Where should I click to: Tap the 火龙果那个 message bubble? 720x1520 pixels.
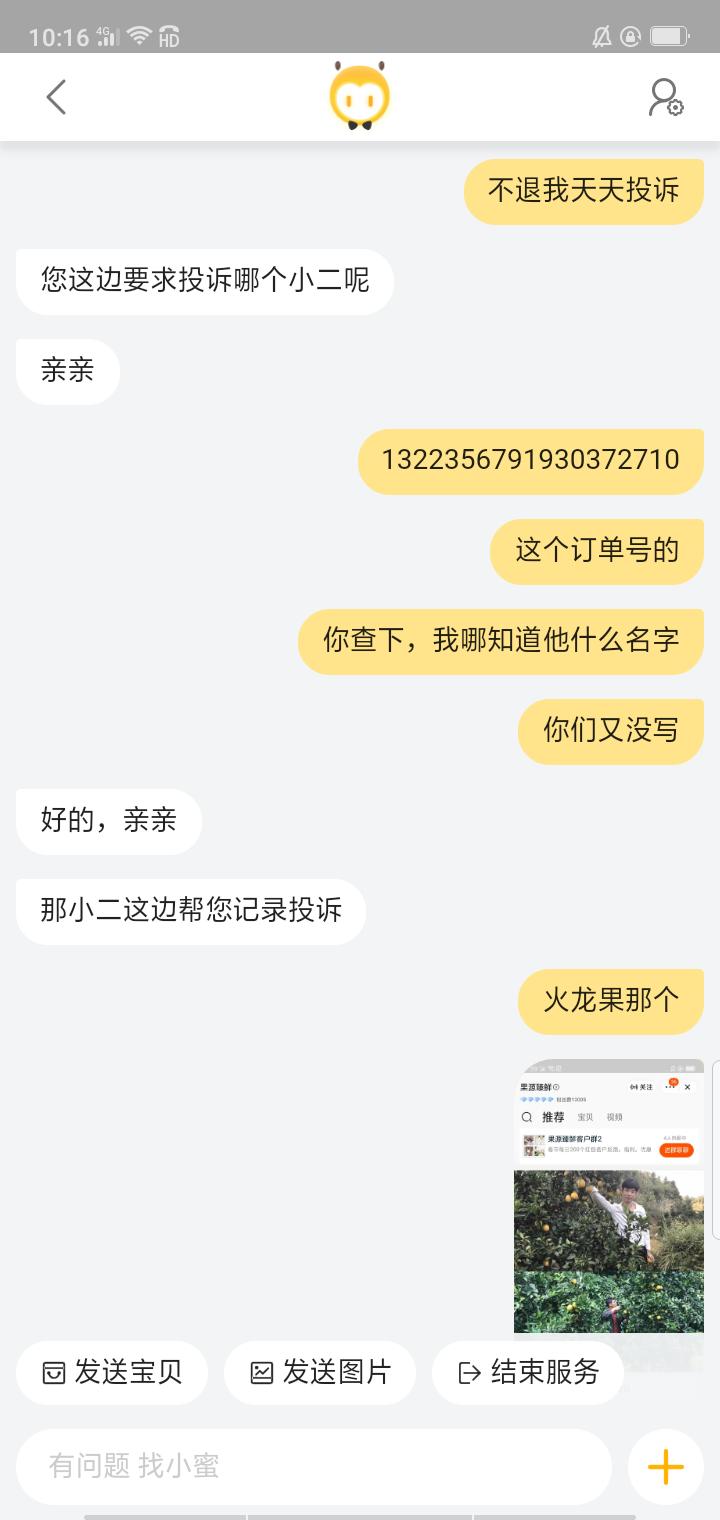pyautogui.click(x=609, y=1000)
